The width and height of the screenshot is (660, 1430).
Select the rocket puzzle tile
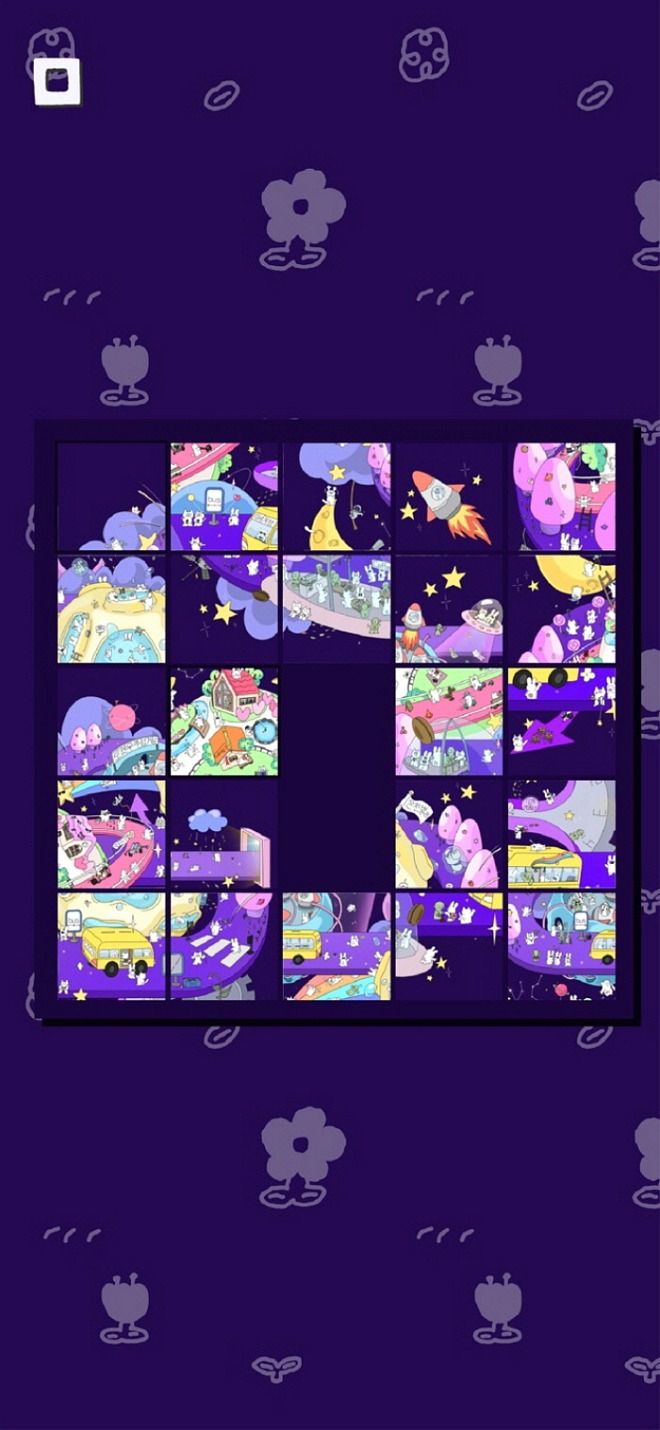tap(449, 497)
